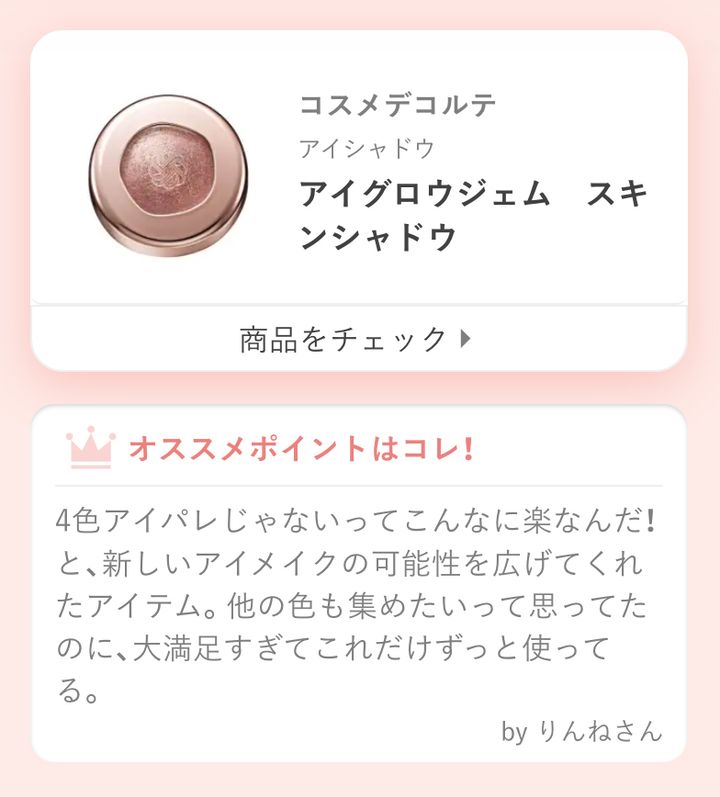720x797 pixels.
Task: Tap the pink recommendation card
Action: coord(360,580)
